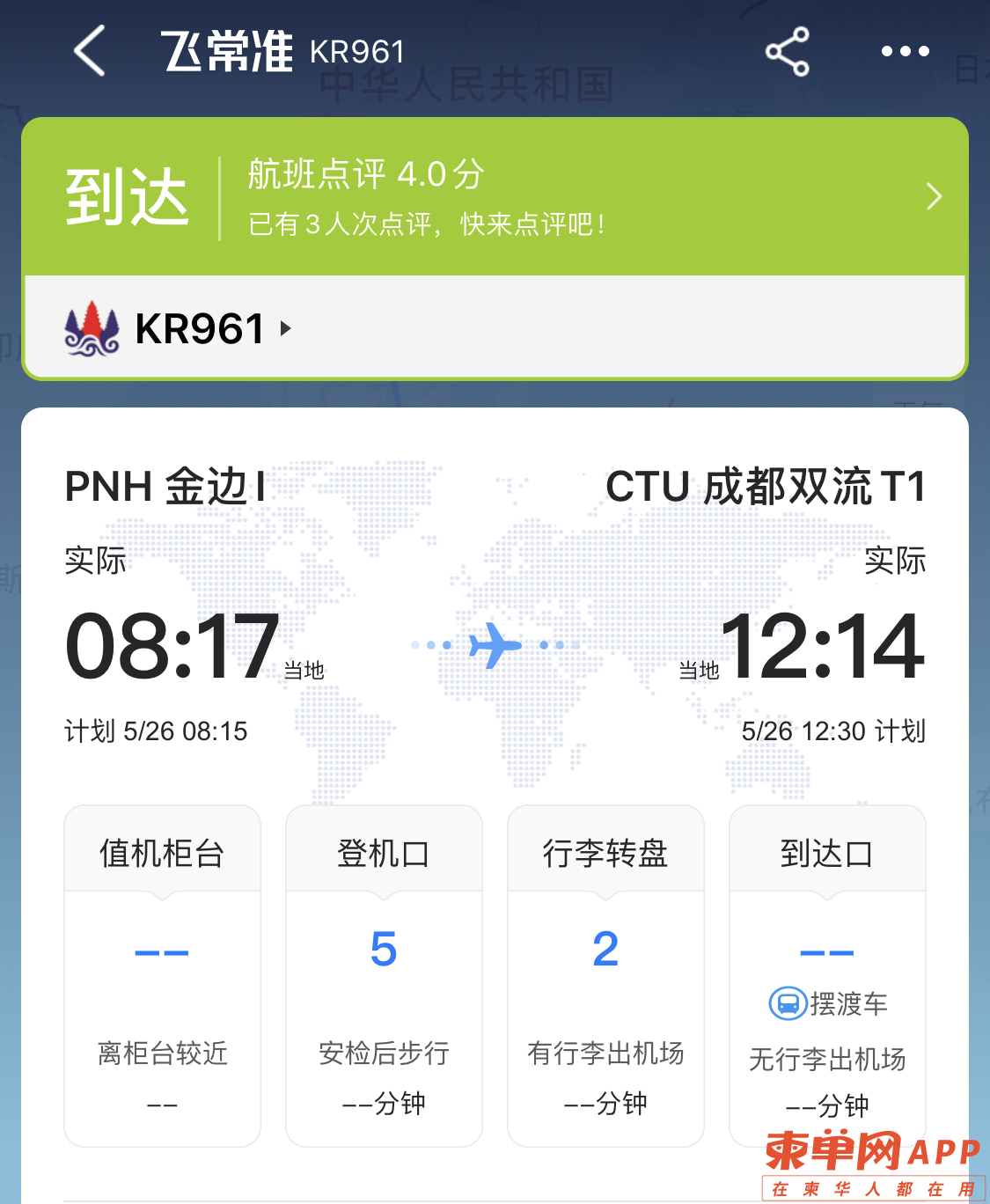Open the 行李转盘 baggage carousel 2 card
Image resolution: width=990 pixels, height=1204 pixels.
click(x=605, y=975)
